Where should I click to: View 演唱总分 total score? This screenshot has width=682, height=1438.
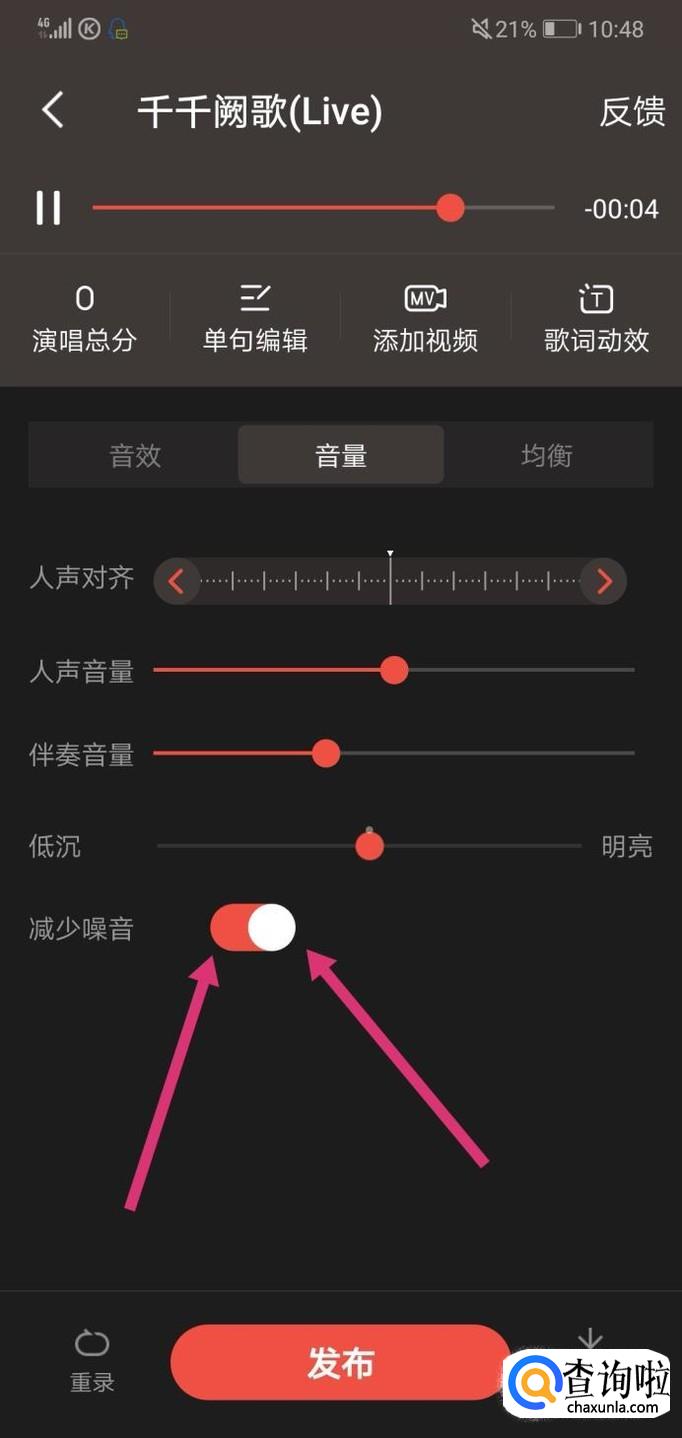coord(84,320)
